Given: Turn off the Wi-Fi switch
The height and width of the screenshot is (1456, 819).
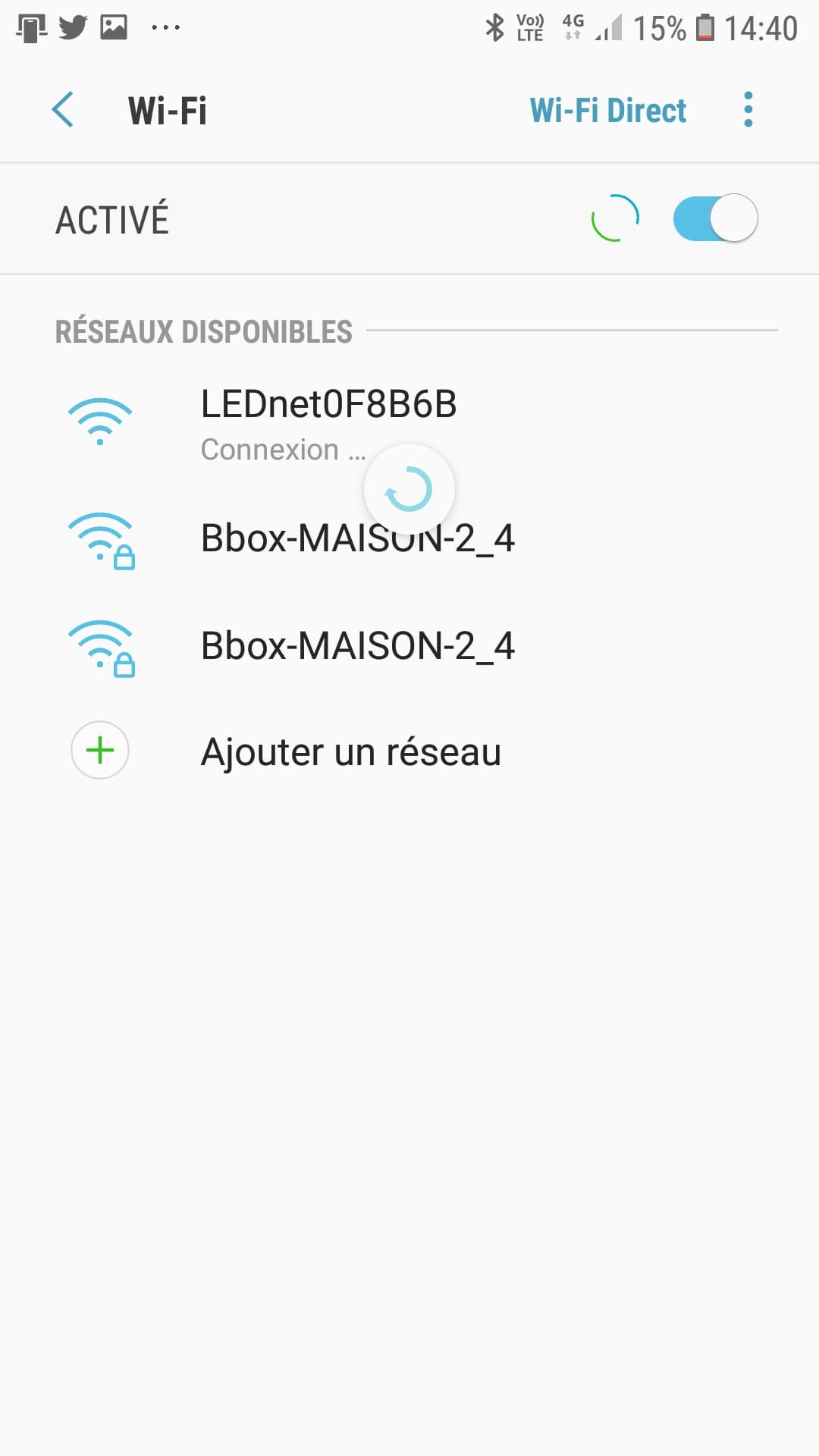Looking at the screenshot, I should point(715,218).
